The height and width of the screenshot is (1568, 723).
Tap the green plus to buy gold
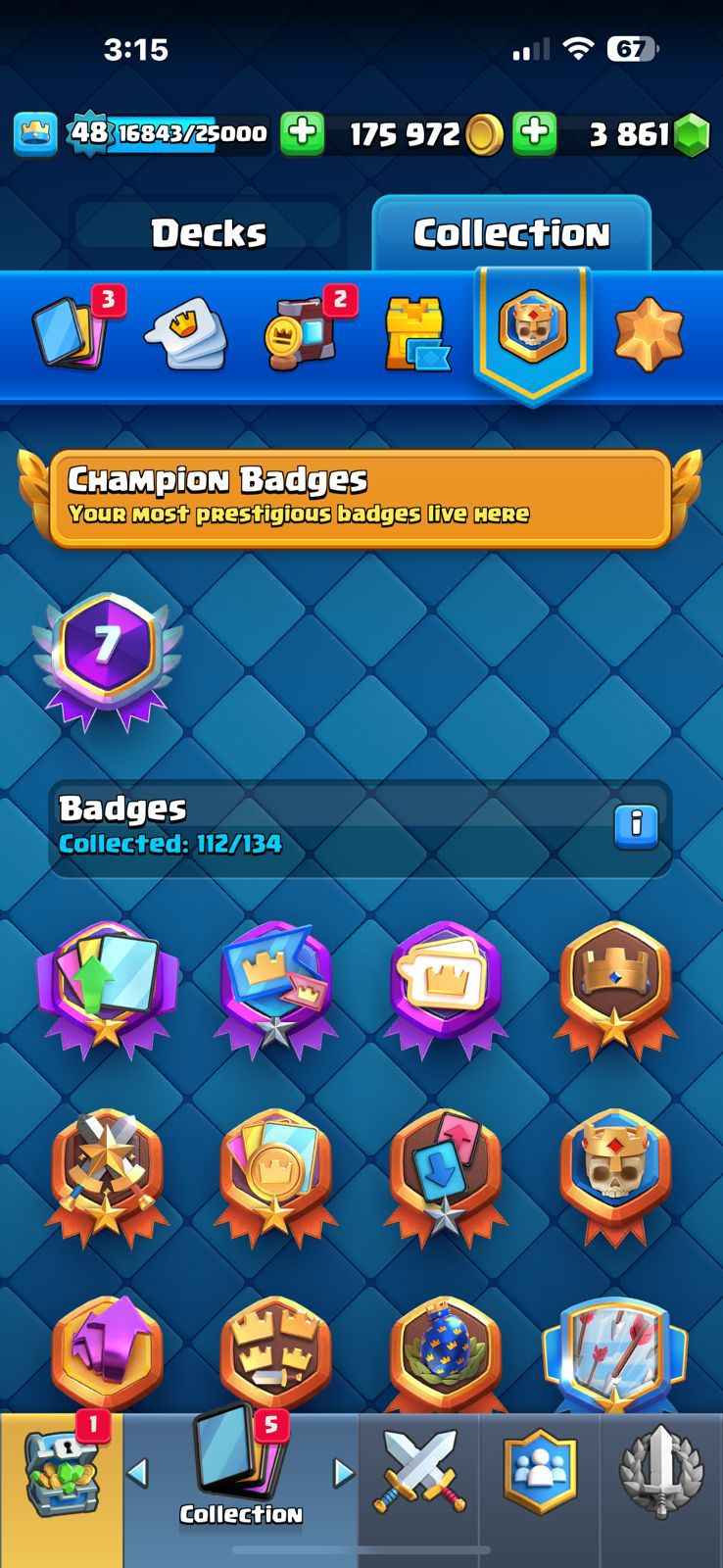click(303, 133)
